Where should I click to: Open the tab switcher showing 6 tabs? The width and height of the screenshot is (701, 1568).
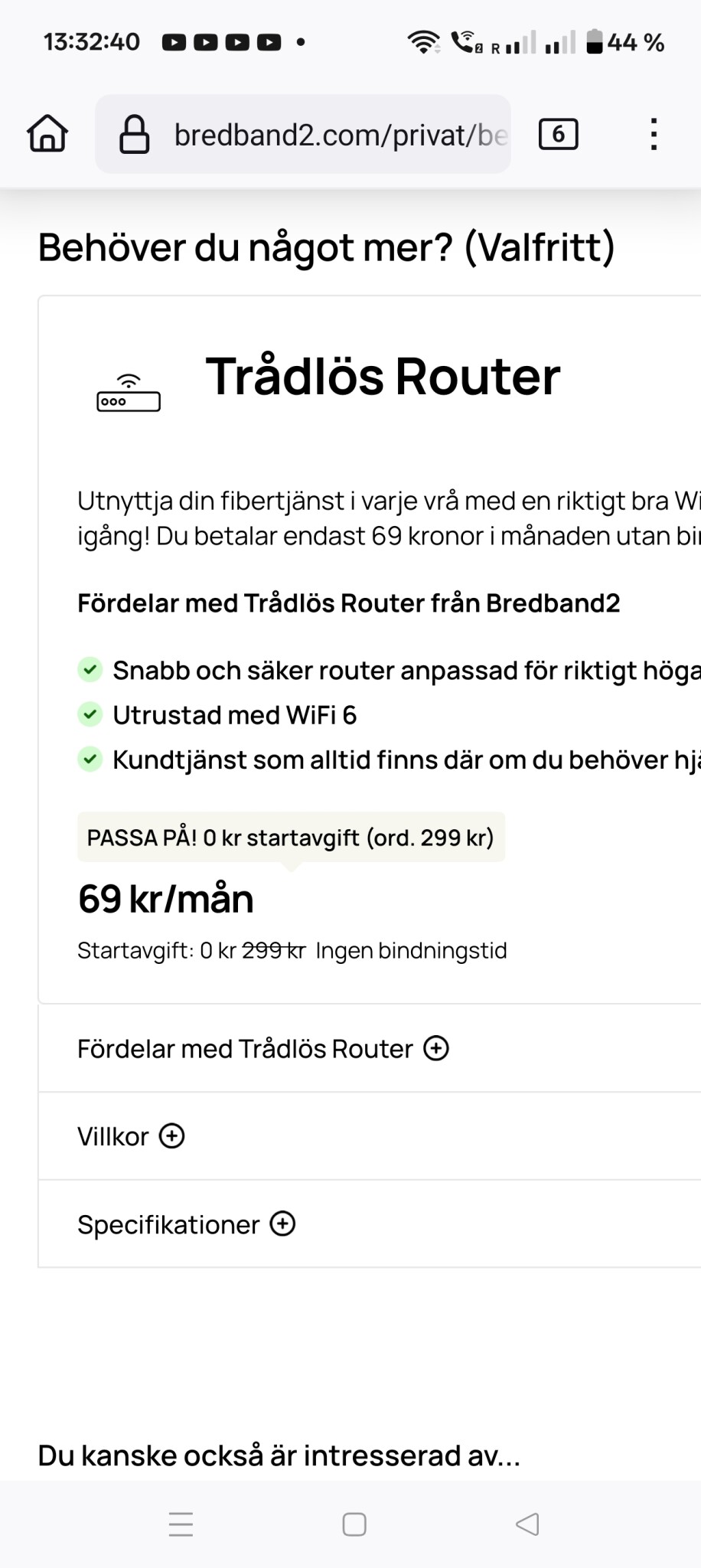pos(558,135)
